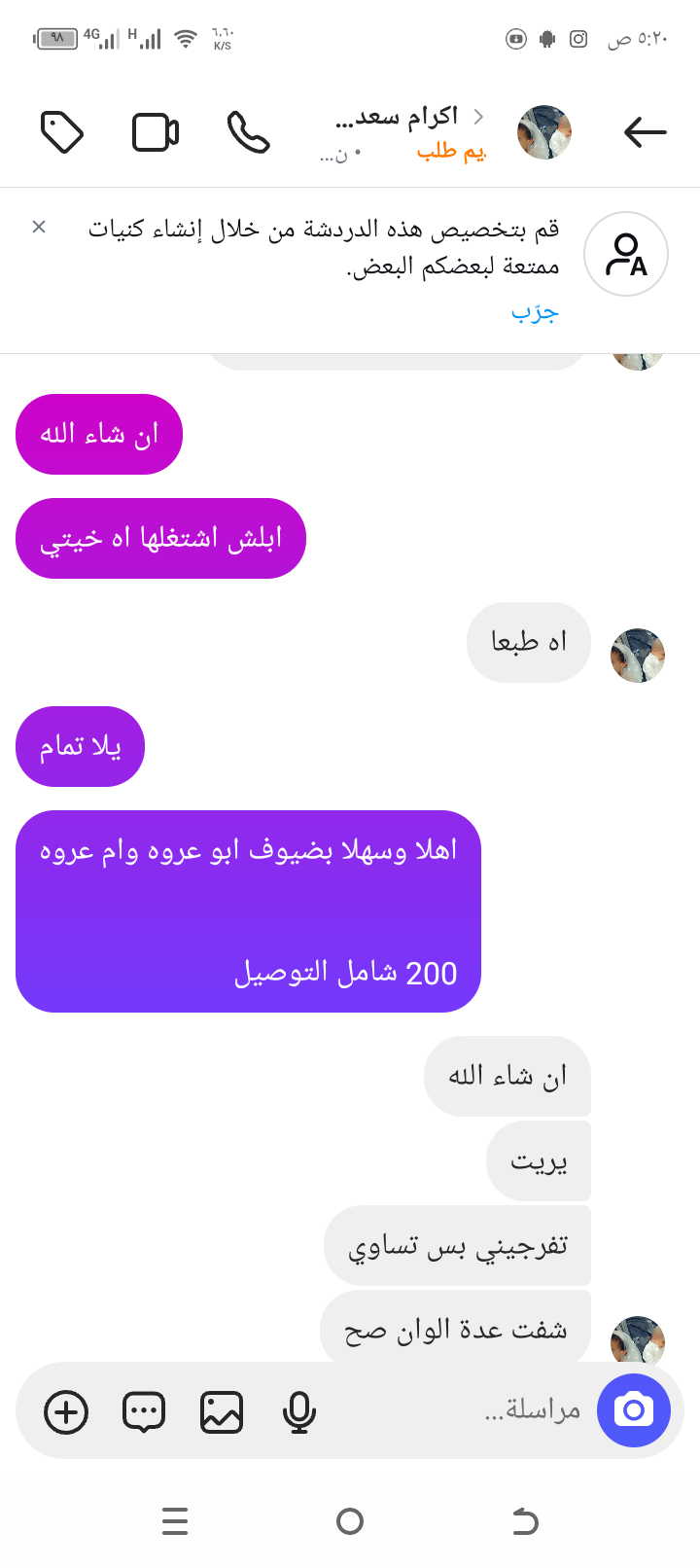Viewport: 700px width, 1568px height.
Task: Go to the system home screen
Action: tap(350, 1521)
